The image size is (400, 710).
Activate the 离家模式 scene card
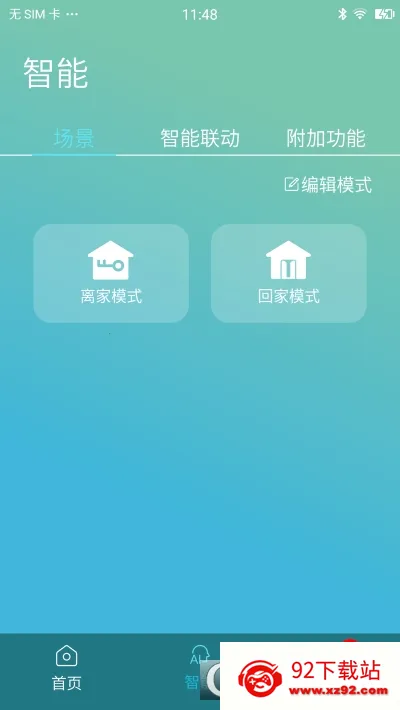pyautogui.click(x=111, y=273)
